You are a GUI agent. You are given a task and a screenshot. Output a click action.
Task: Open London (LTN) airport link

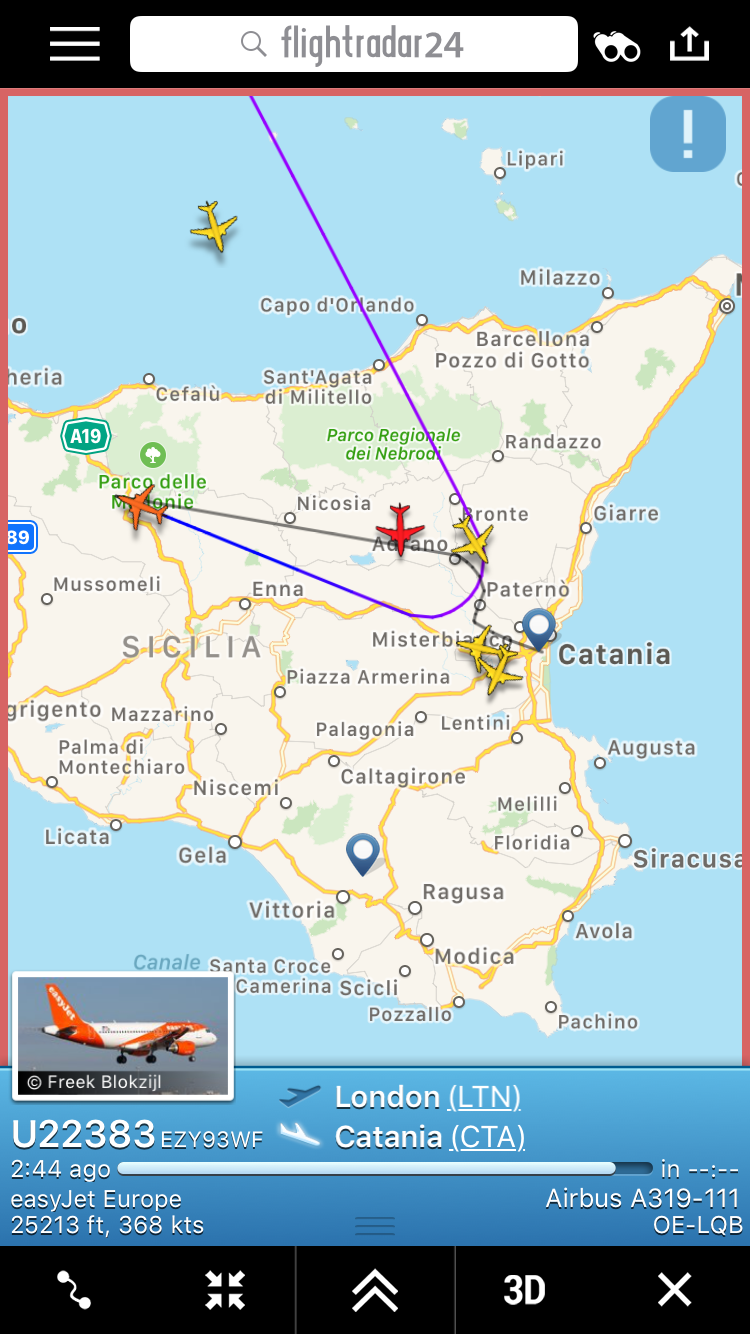(x=484, y=1097)
